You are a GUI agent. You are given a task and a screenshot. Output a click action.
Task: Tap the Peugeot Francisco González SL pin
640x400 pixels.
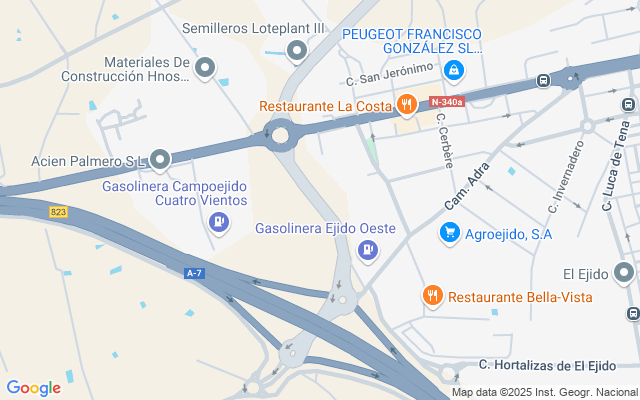click(455, 69)
